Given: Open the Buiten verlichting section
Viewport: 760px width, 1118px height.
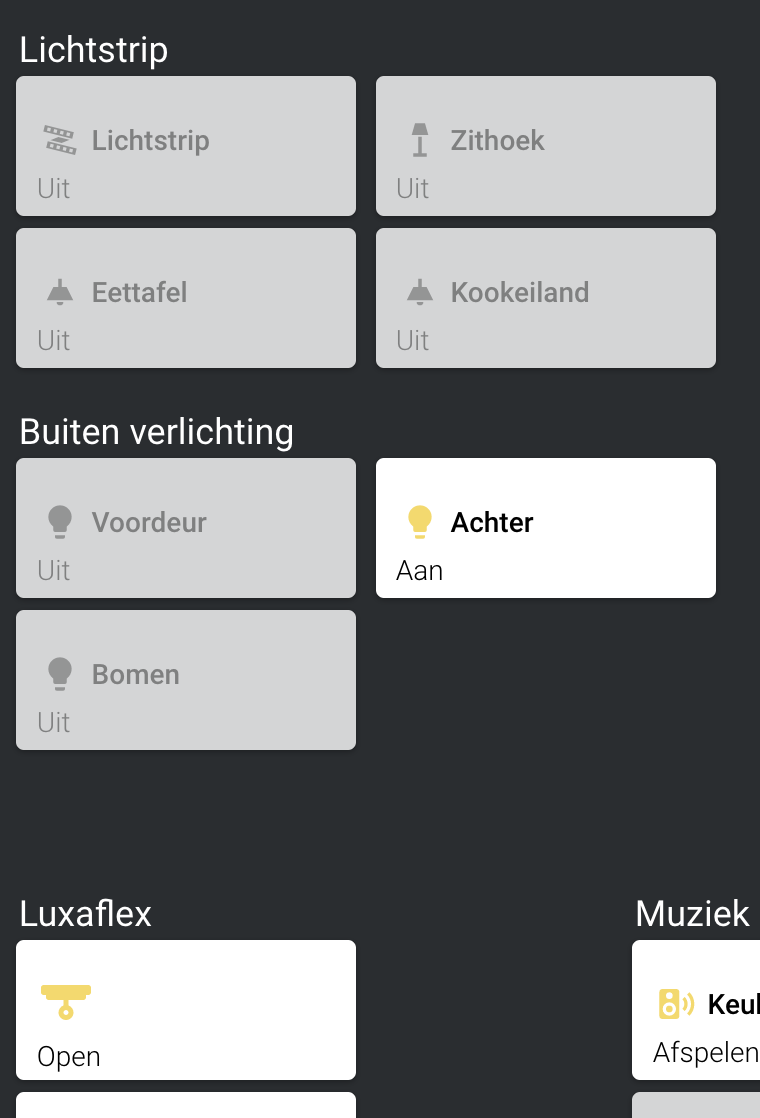Looking at the screenshot, I should [156, 431].
